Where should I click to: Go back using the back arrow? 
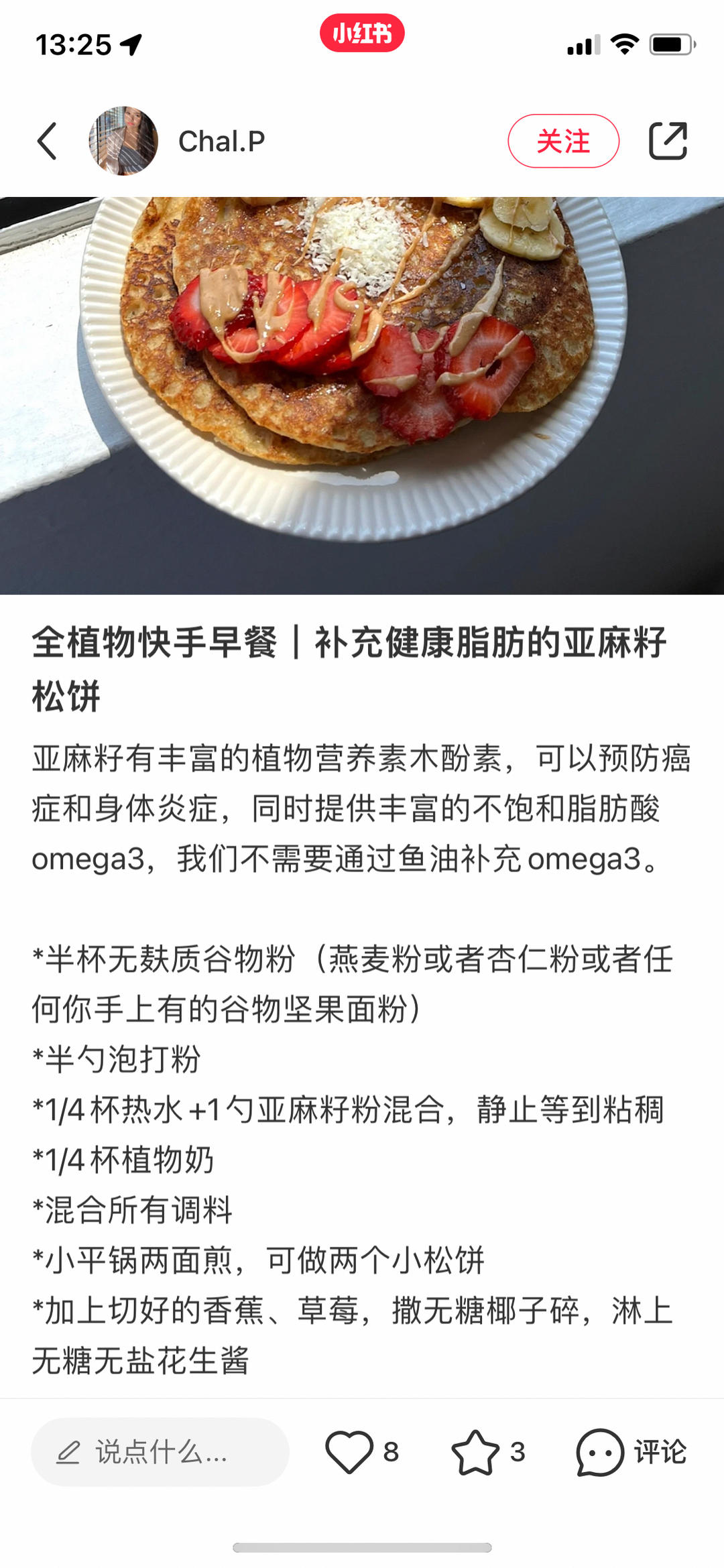tap(47, 141)
